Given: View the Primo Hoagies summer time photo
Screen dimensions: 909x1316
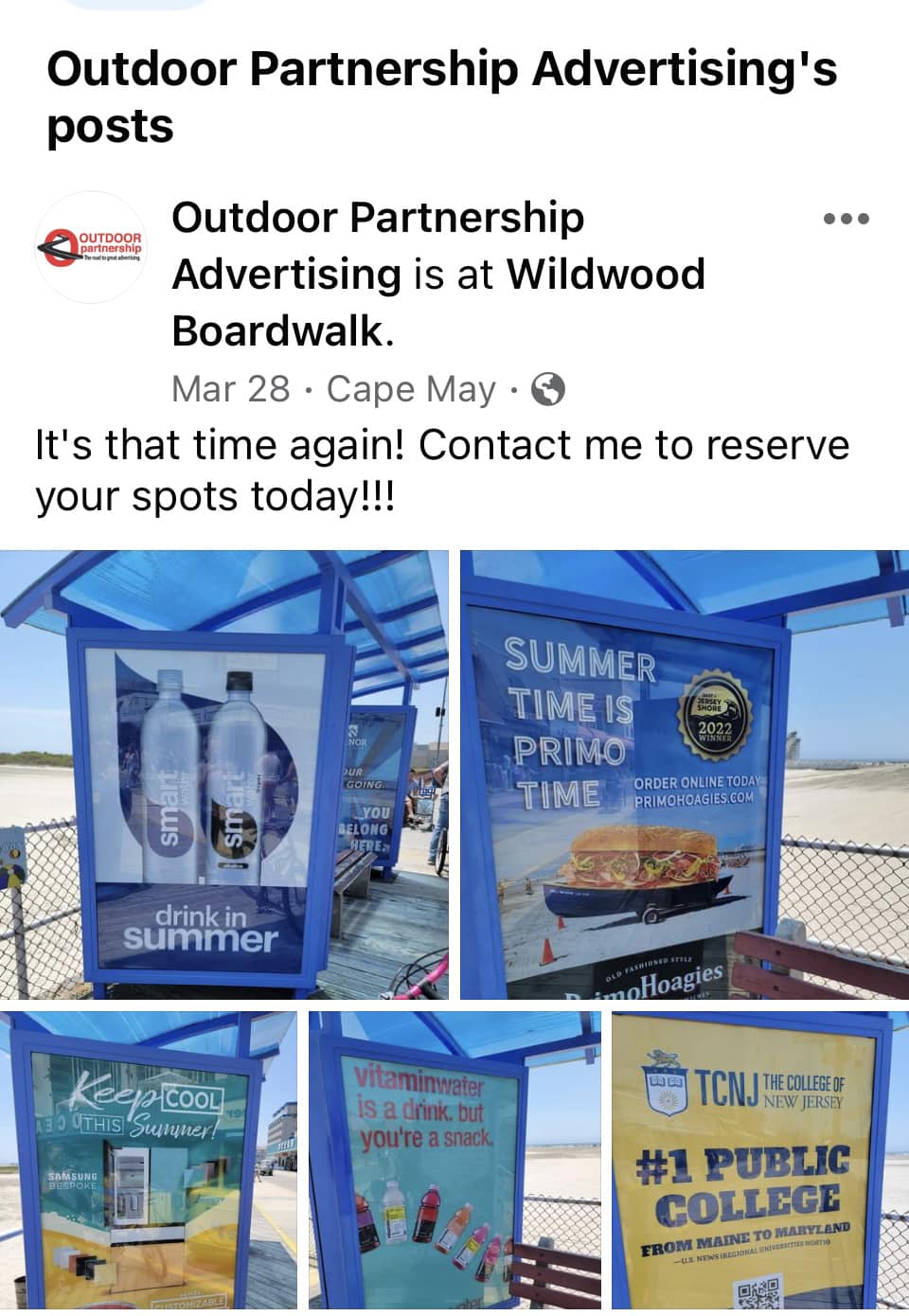Looking at the screenshot, I should pos(684,774).
